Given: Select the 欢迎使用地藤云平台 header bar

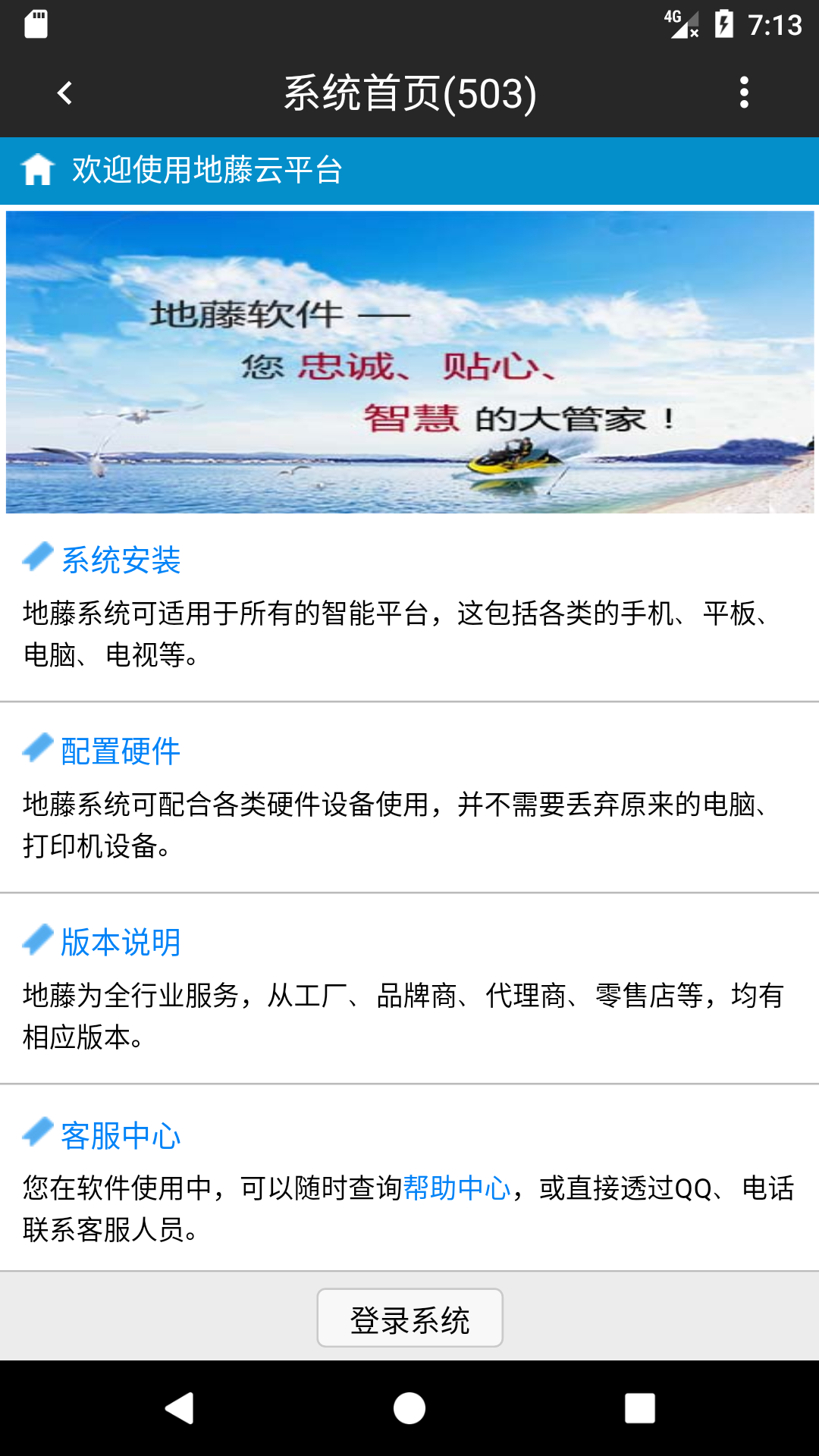Looking at the screenshot, I should (409, 171).
